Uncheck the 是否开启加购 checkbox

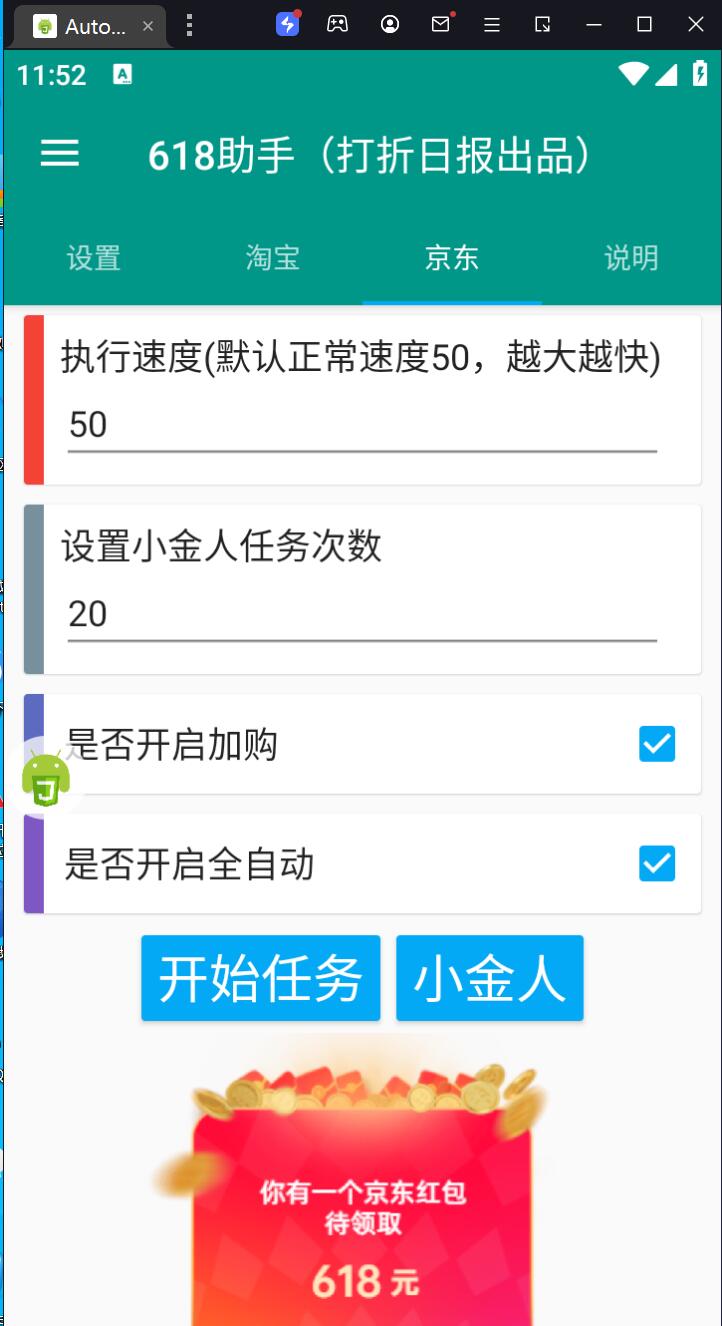657,744
